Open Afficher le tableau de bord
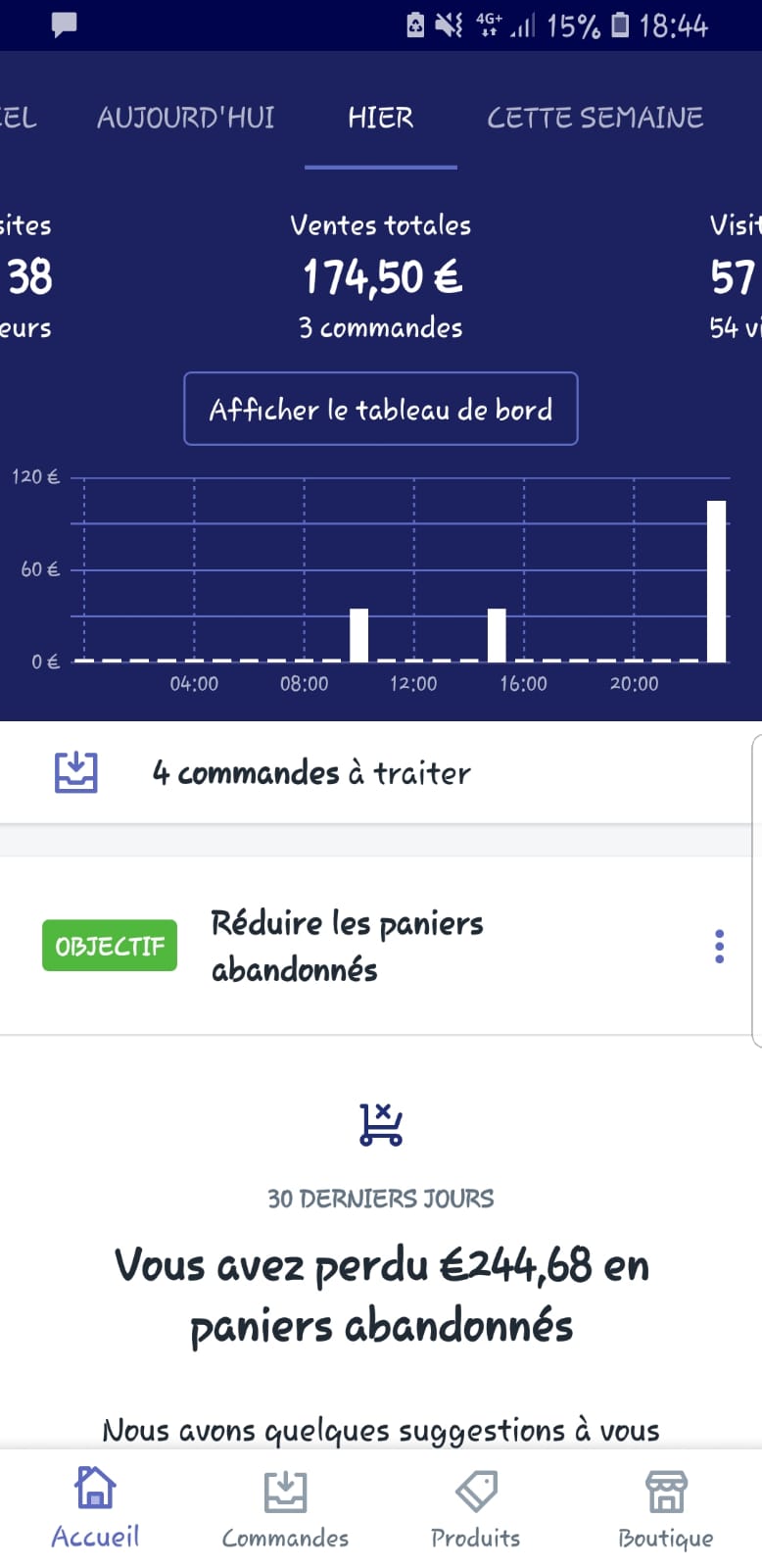Viewport: 762px width, 1568px height. pos(381,409)
